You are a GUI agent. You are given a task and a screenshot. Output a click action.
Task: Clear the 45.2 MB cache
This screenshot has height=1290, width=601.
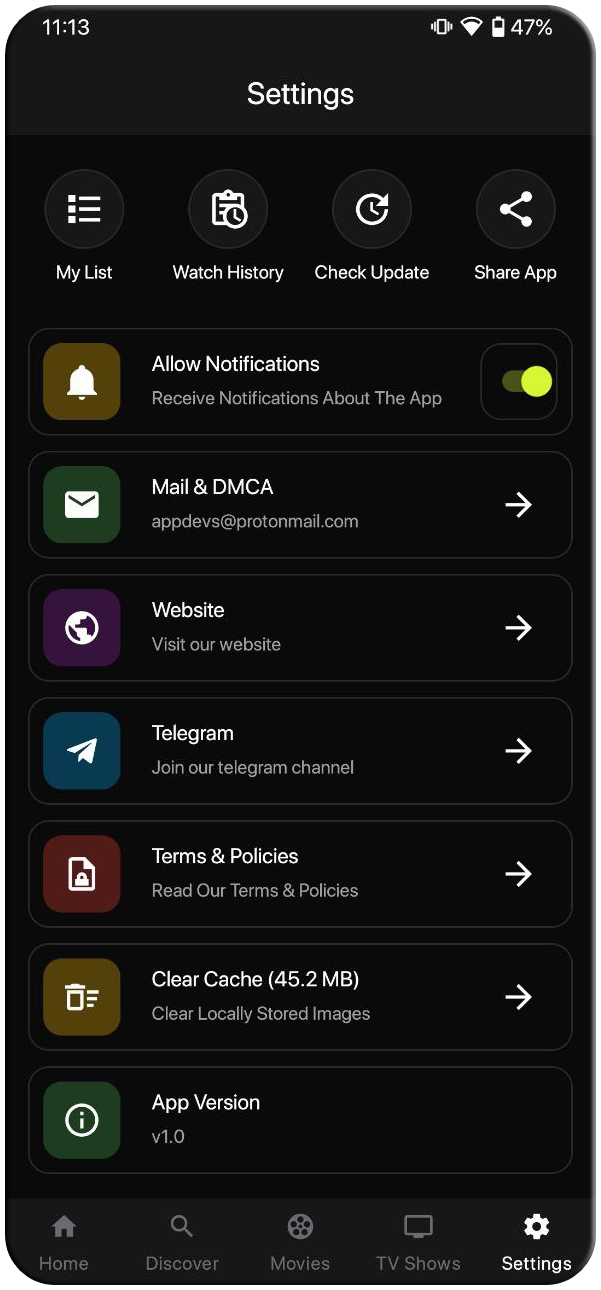tap(300, 997)
